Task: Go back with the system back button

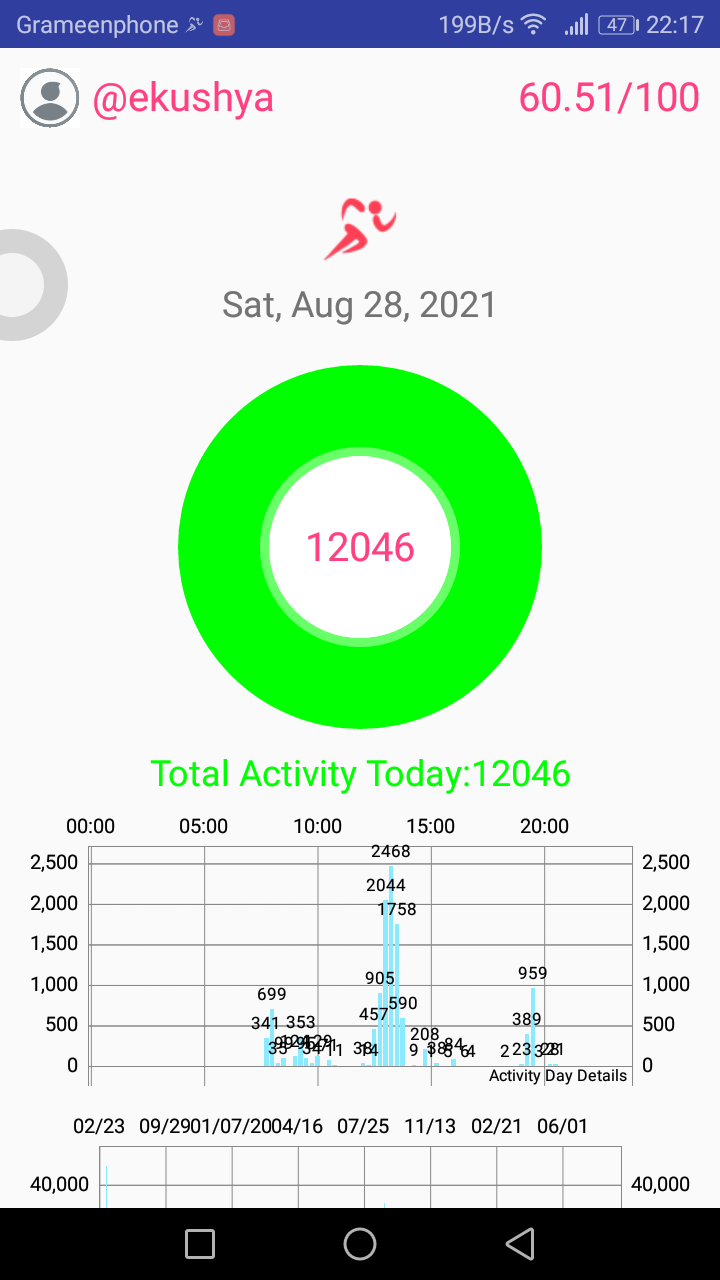Action: (520, 1244)
